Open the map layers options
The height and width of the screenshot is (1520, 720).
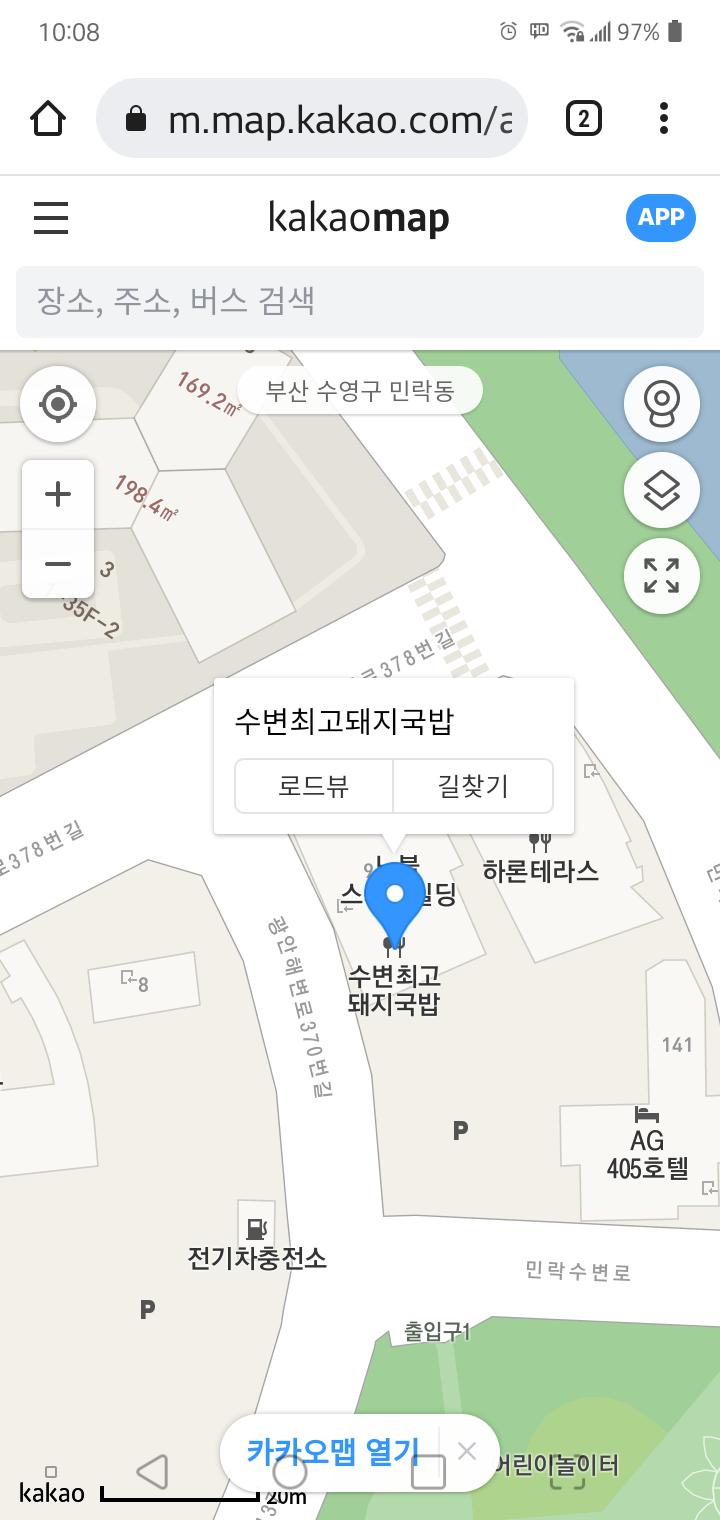pyautogui.click(x=661, y=490)
